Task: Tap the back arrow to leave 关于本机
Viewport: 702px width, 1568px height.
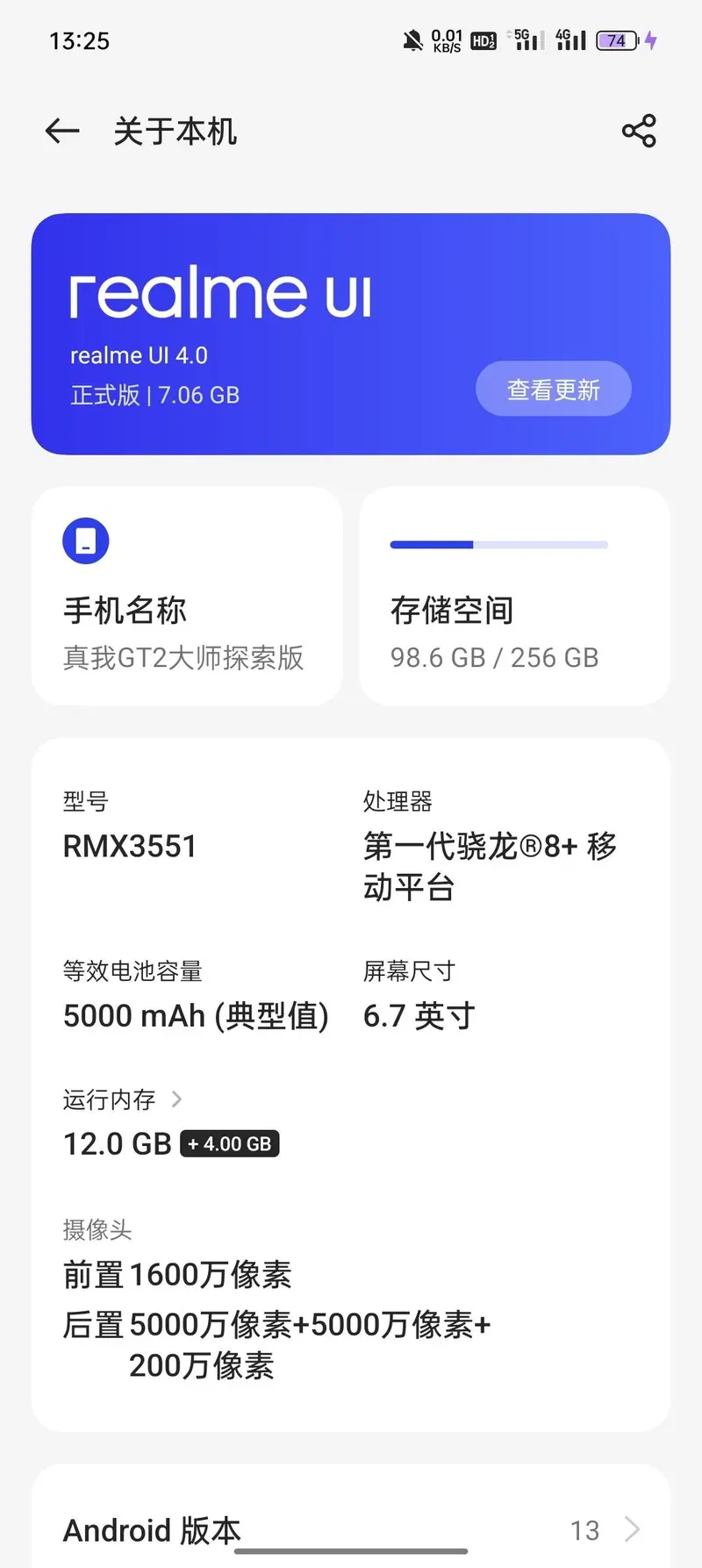Action: pos(60,130)
